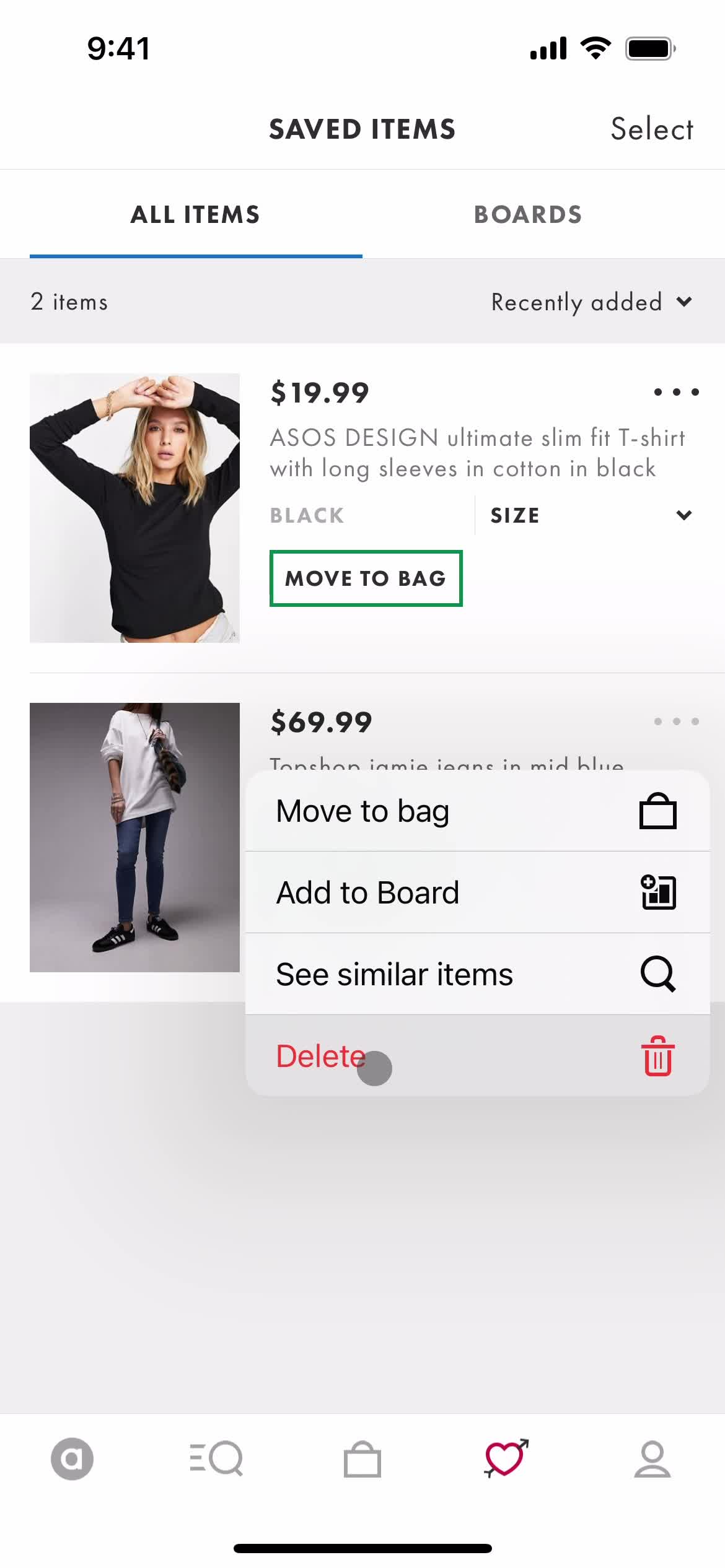Choose Add to Board from the menu
Screen dimensions: 725x1568
[x=367, y=892]
